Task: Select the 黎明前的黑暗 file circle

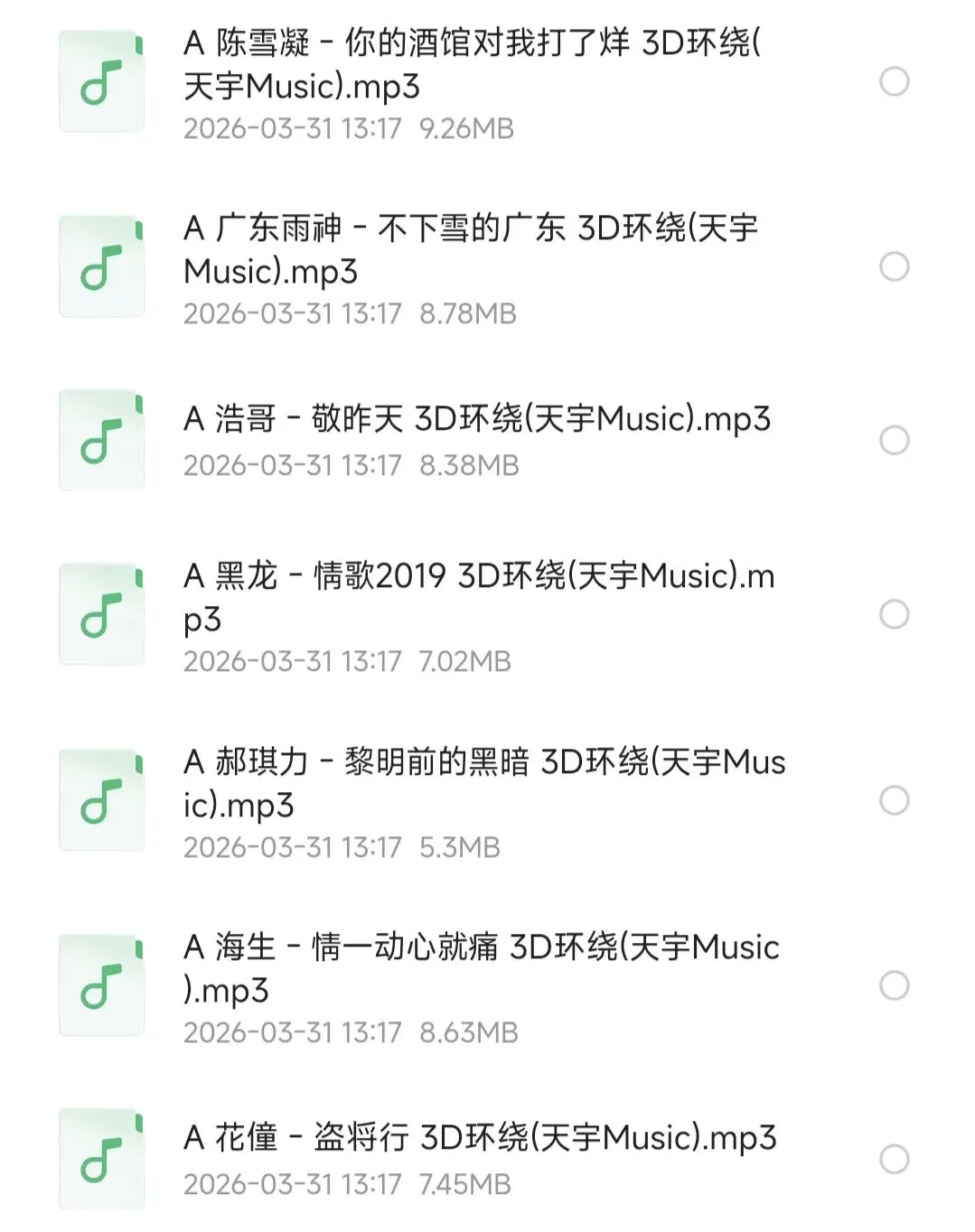Action: (894, 800)
